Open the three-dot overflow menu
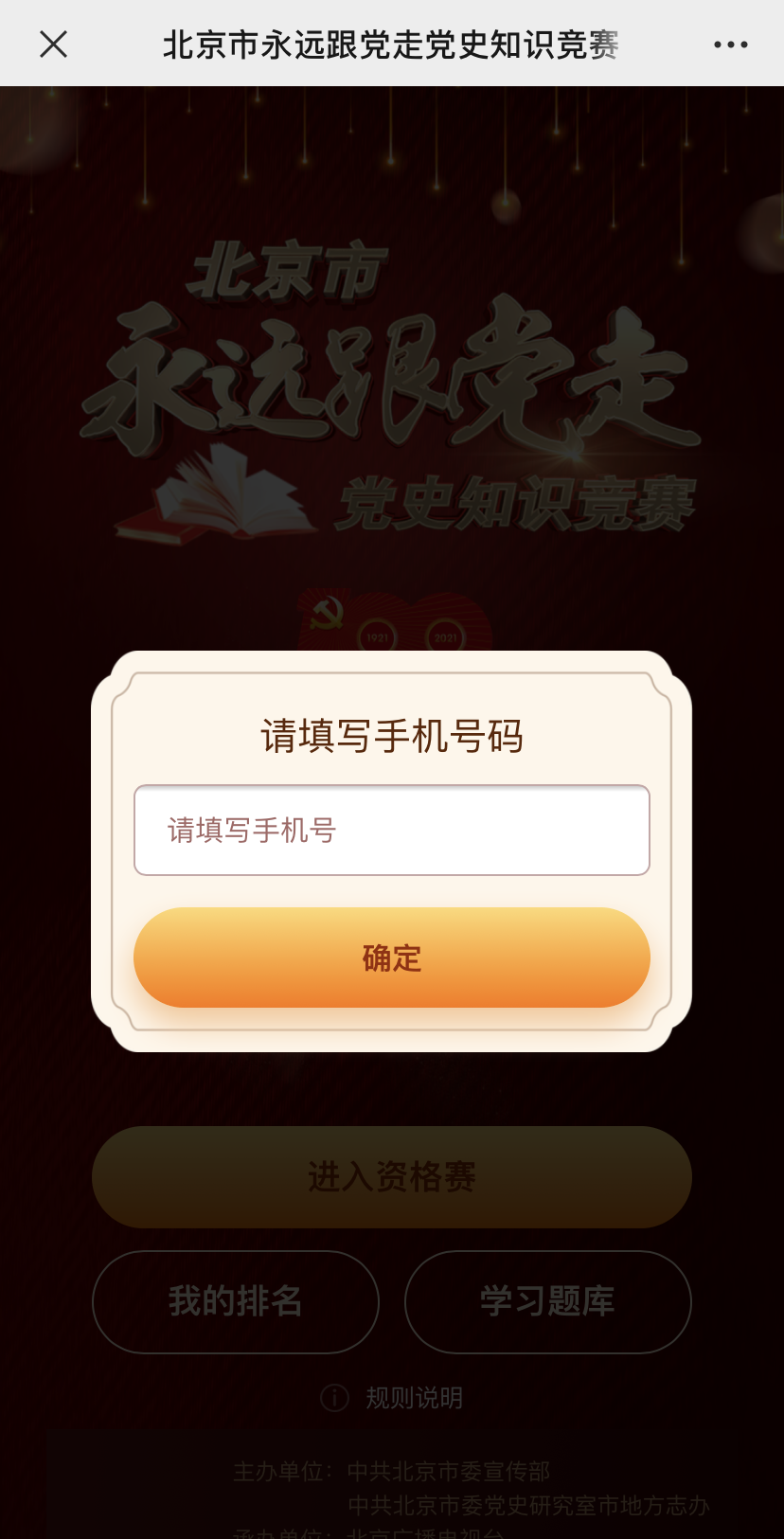 point(730,45)
